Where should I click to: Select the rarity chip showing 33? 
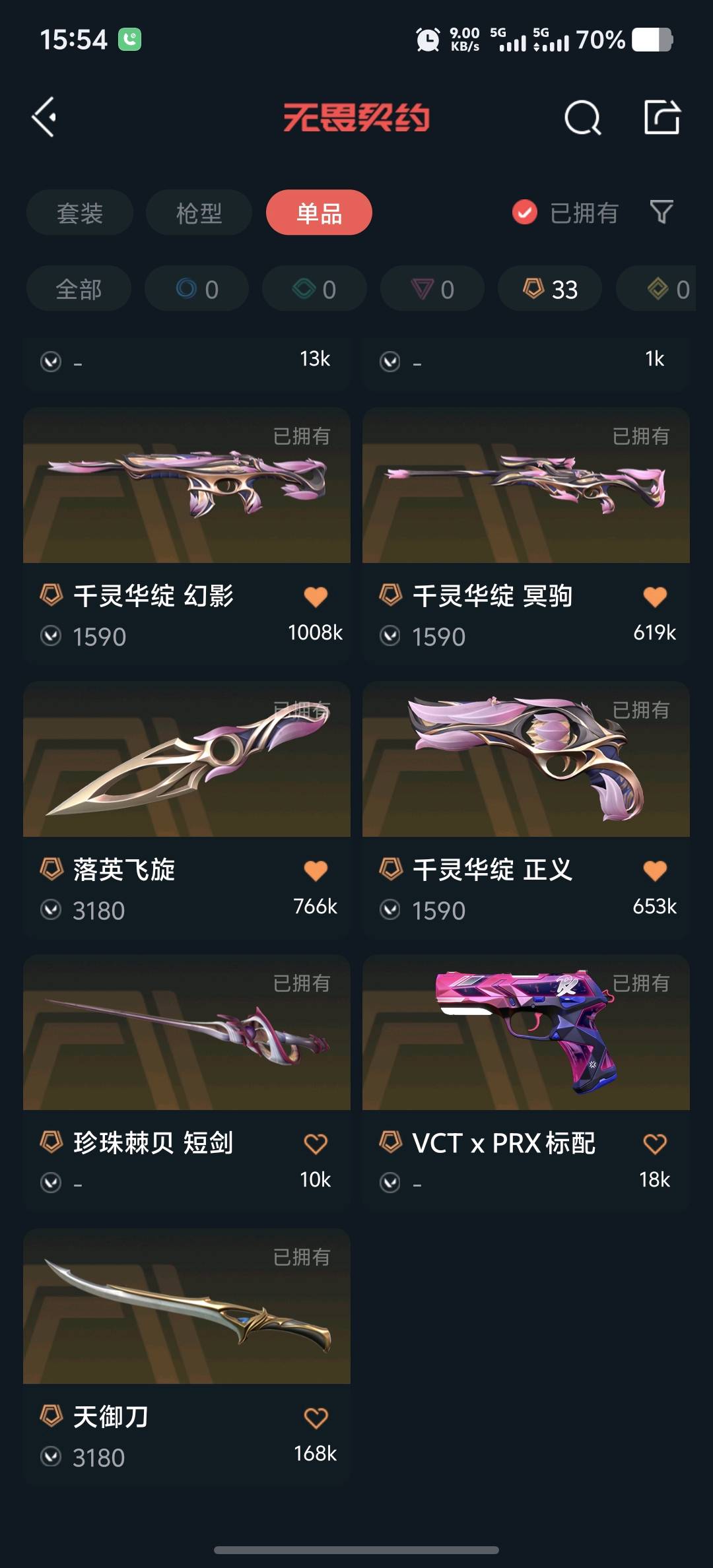pos(550,289)
